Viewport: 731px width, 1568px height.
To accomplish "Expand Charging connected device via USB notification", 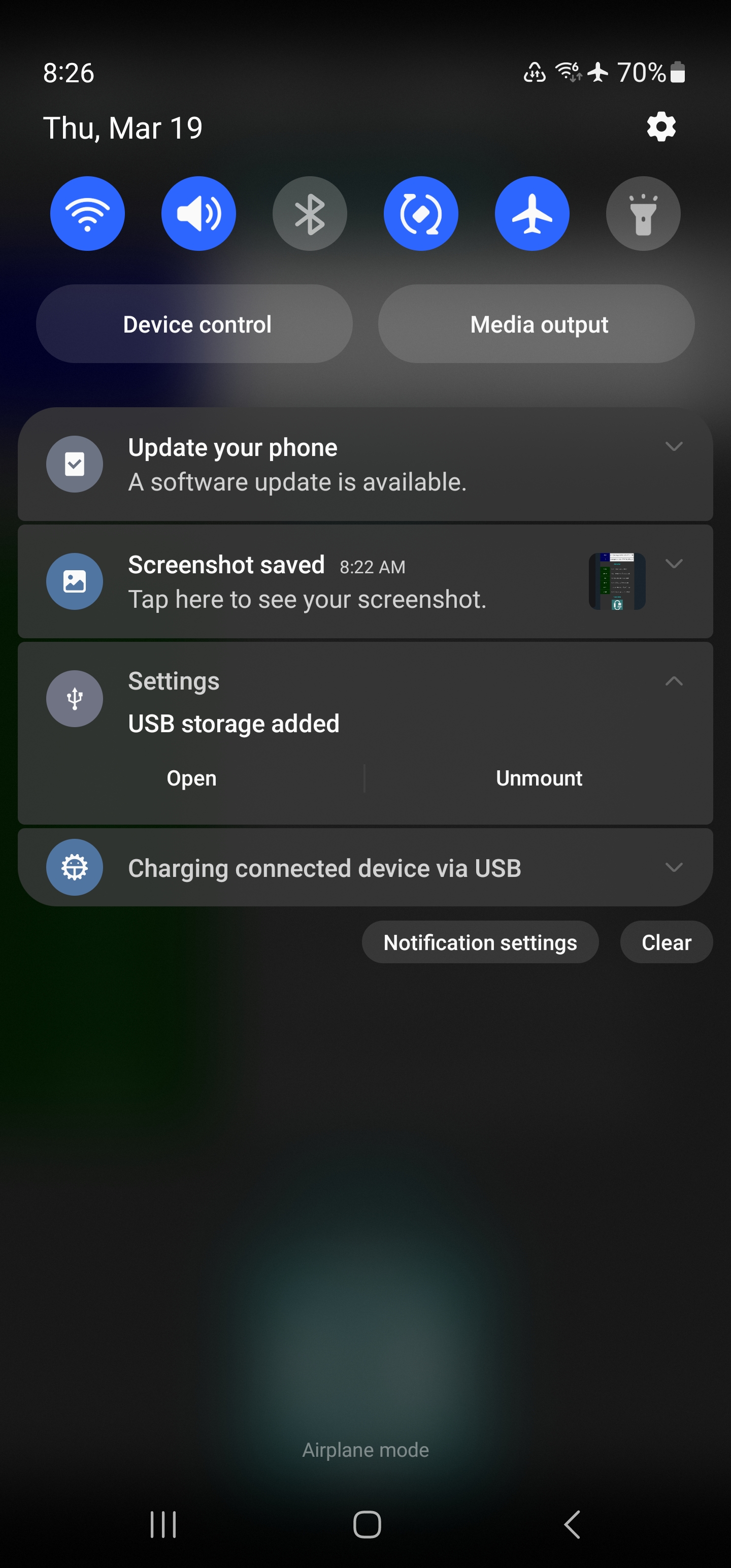I will (673, 867).
